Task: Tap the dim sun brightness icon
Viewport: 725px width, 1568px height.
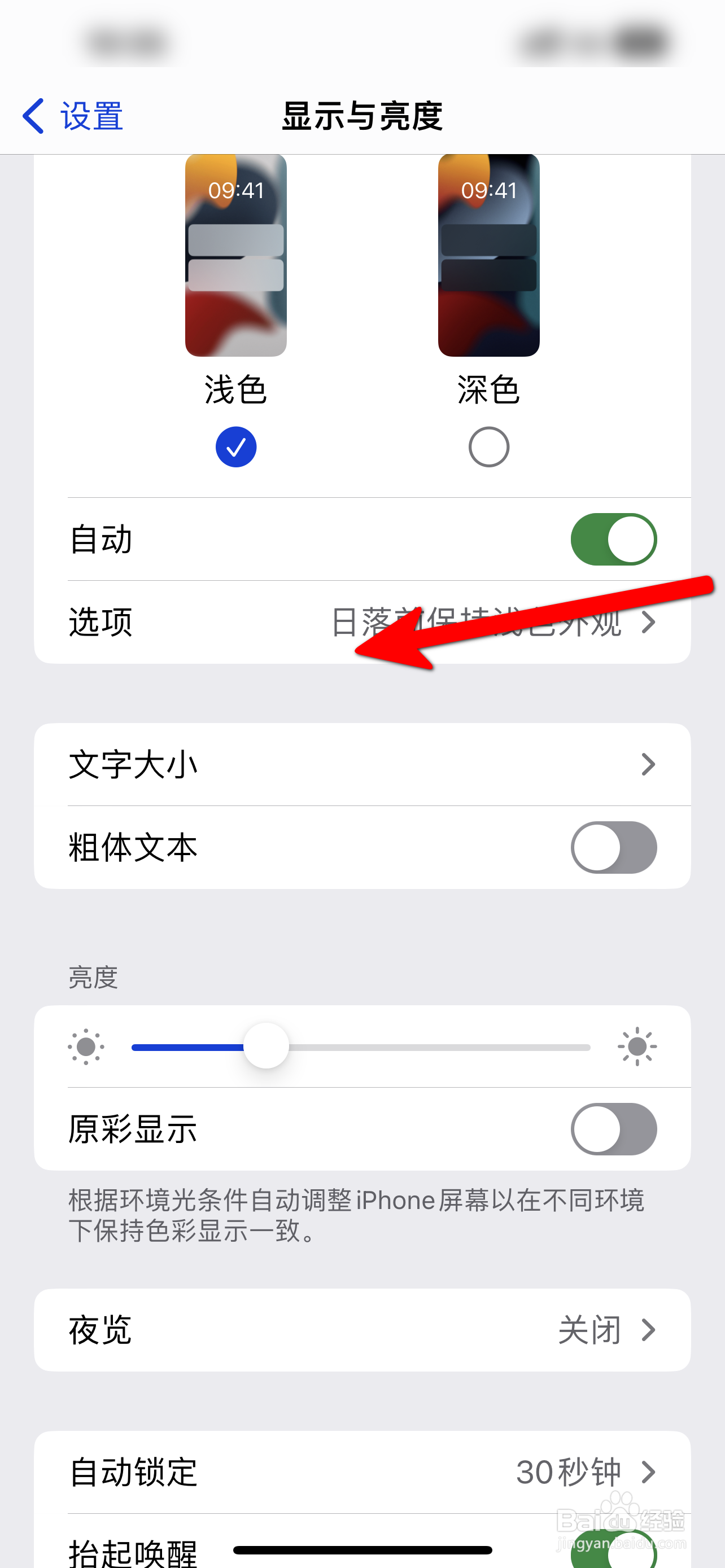Action: [86, 1046]
